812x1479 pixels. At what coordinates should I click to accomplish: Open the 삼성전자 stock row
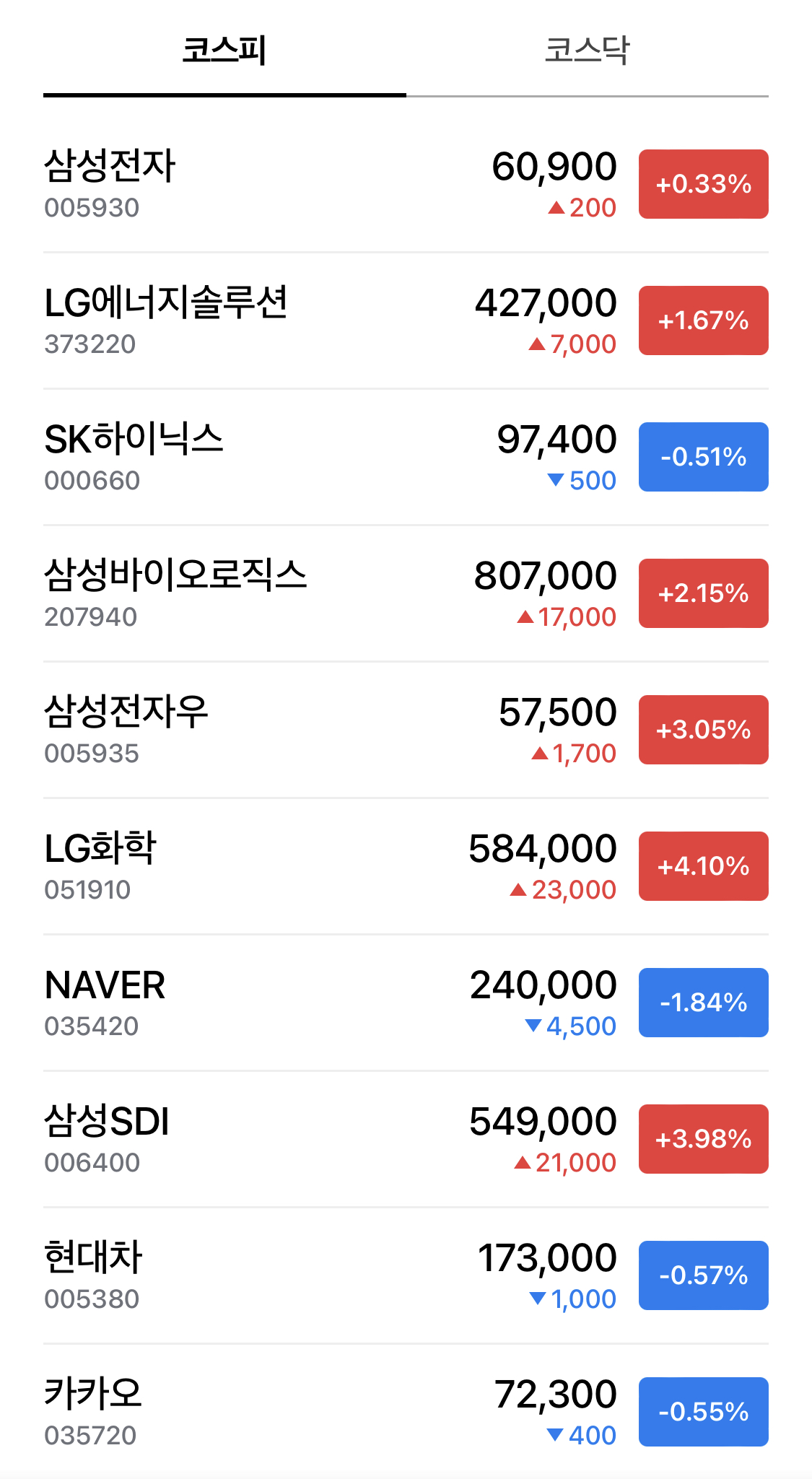406,184
